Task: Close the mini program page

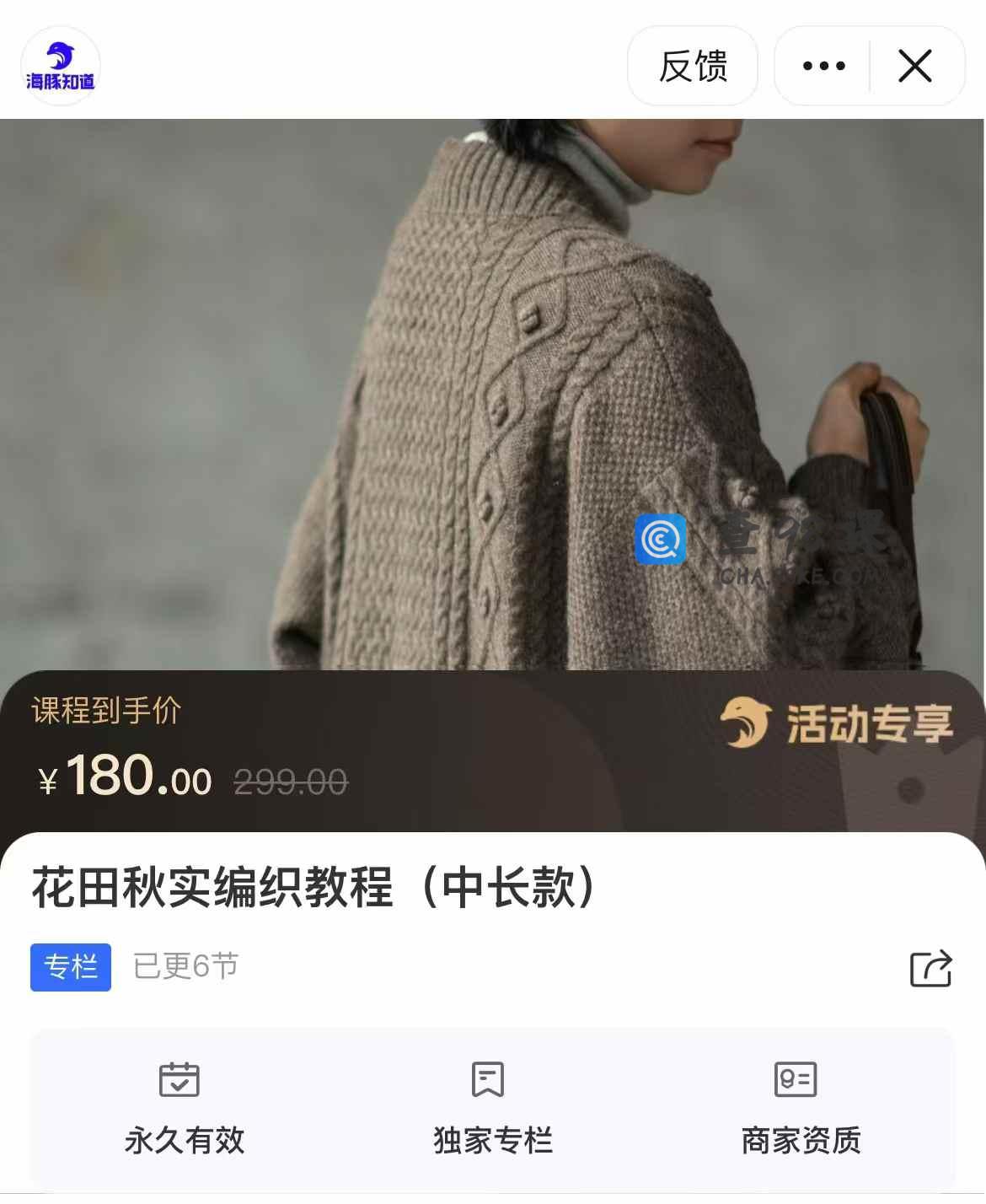Action: click(915, 66)
